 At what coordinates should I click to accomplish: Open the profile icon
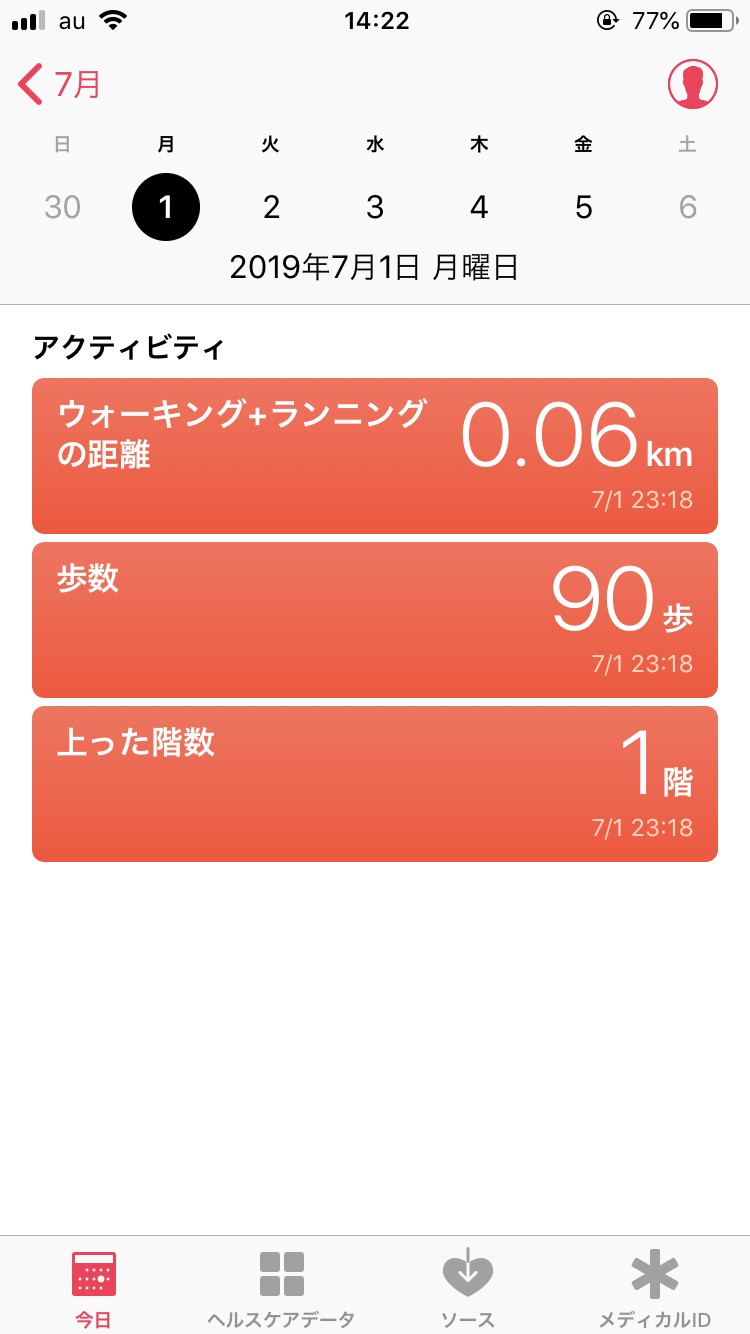(x=693, y=84)
